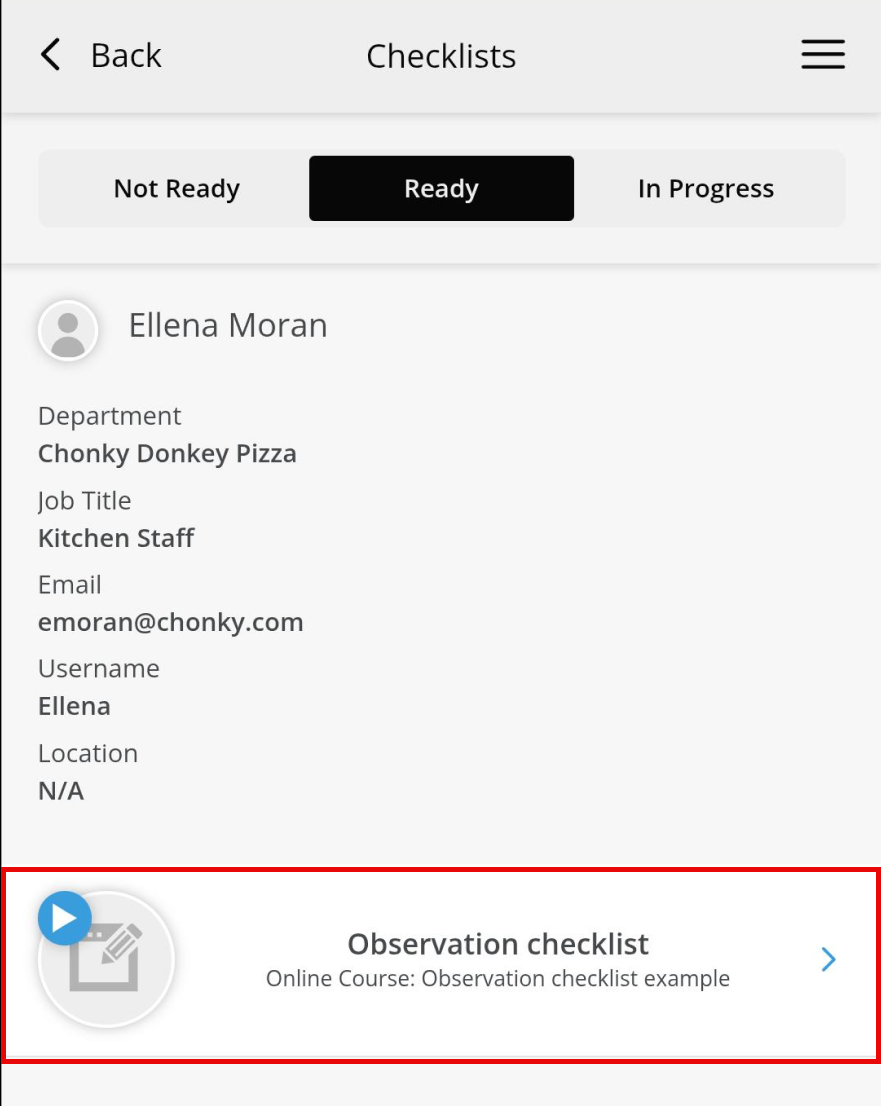Open the Observation checklist row
The width and height of the screenshot is (881, 1106).
(497, 960)
